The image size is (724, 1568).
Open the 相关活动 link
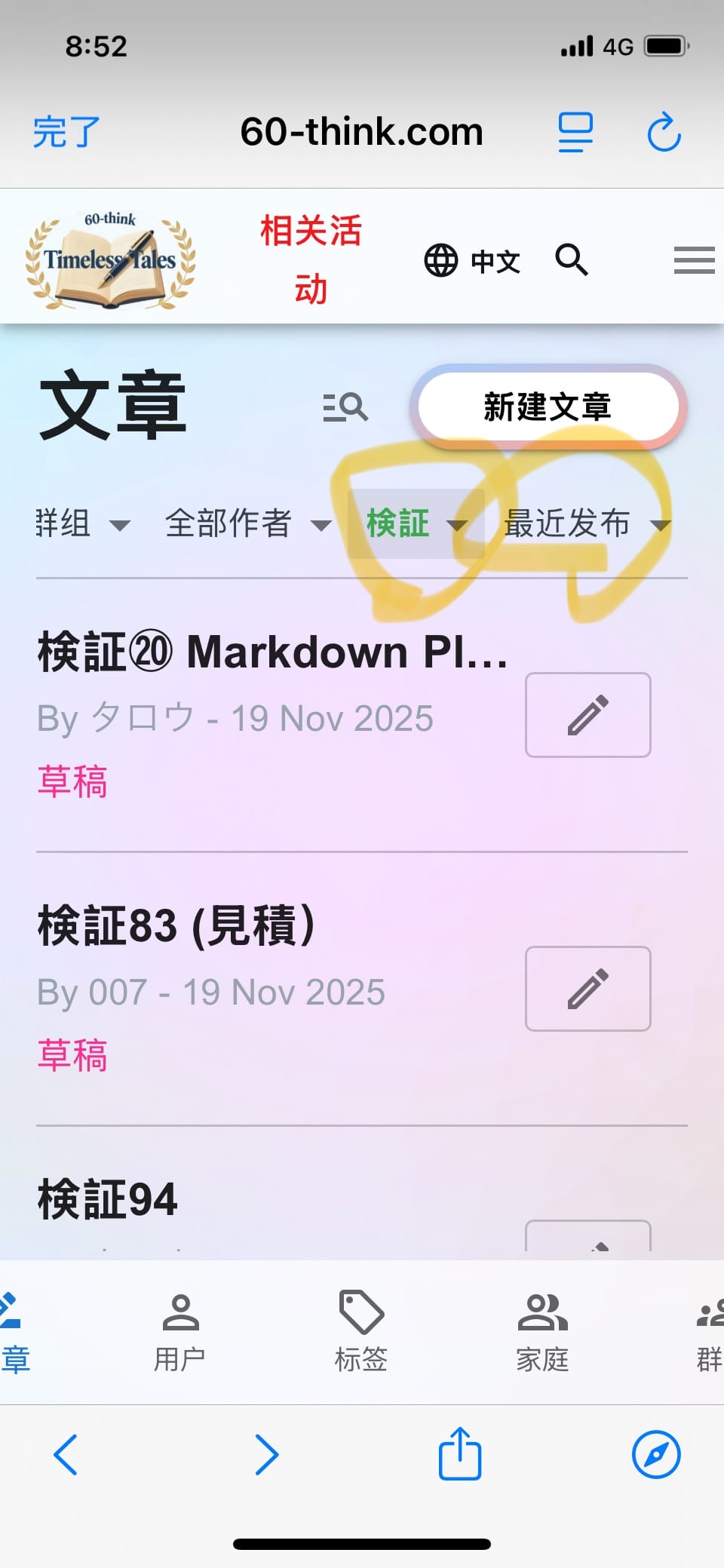(311, 259)
